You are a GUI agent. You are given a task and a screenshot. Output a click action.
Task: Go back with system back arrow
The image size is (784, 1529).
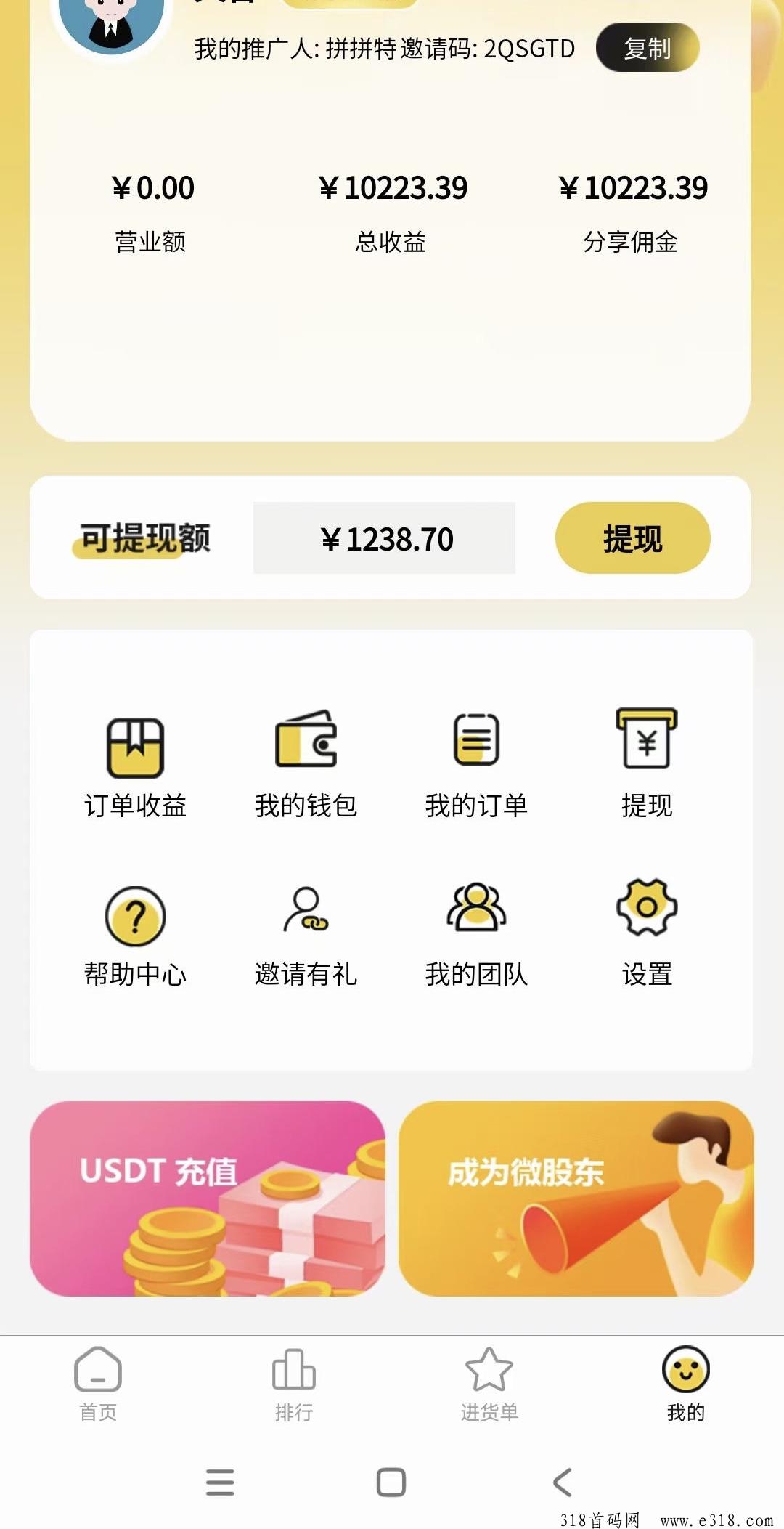pyautogui.click(x=563, y=1482)
